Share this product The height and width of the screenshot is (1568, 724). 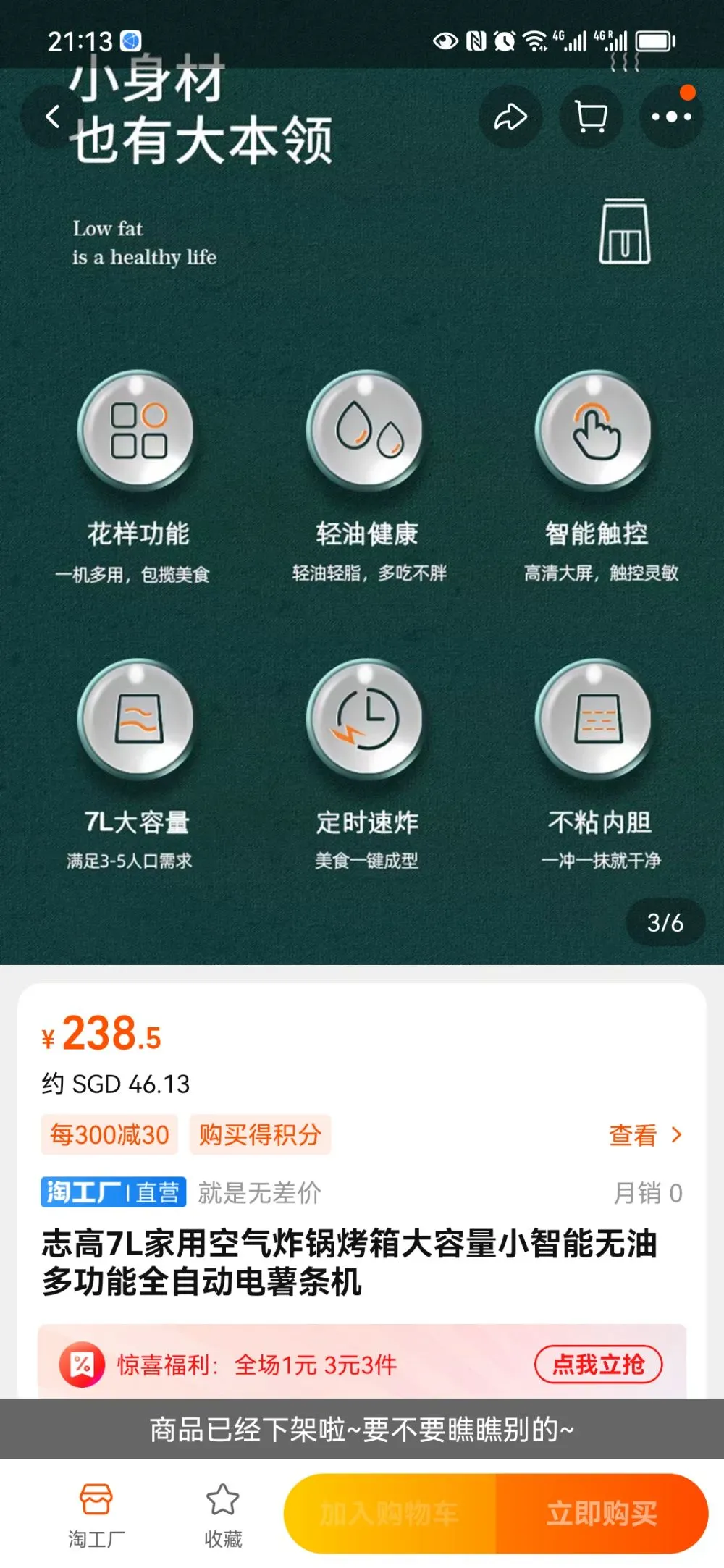click(511, 117)
